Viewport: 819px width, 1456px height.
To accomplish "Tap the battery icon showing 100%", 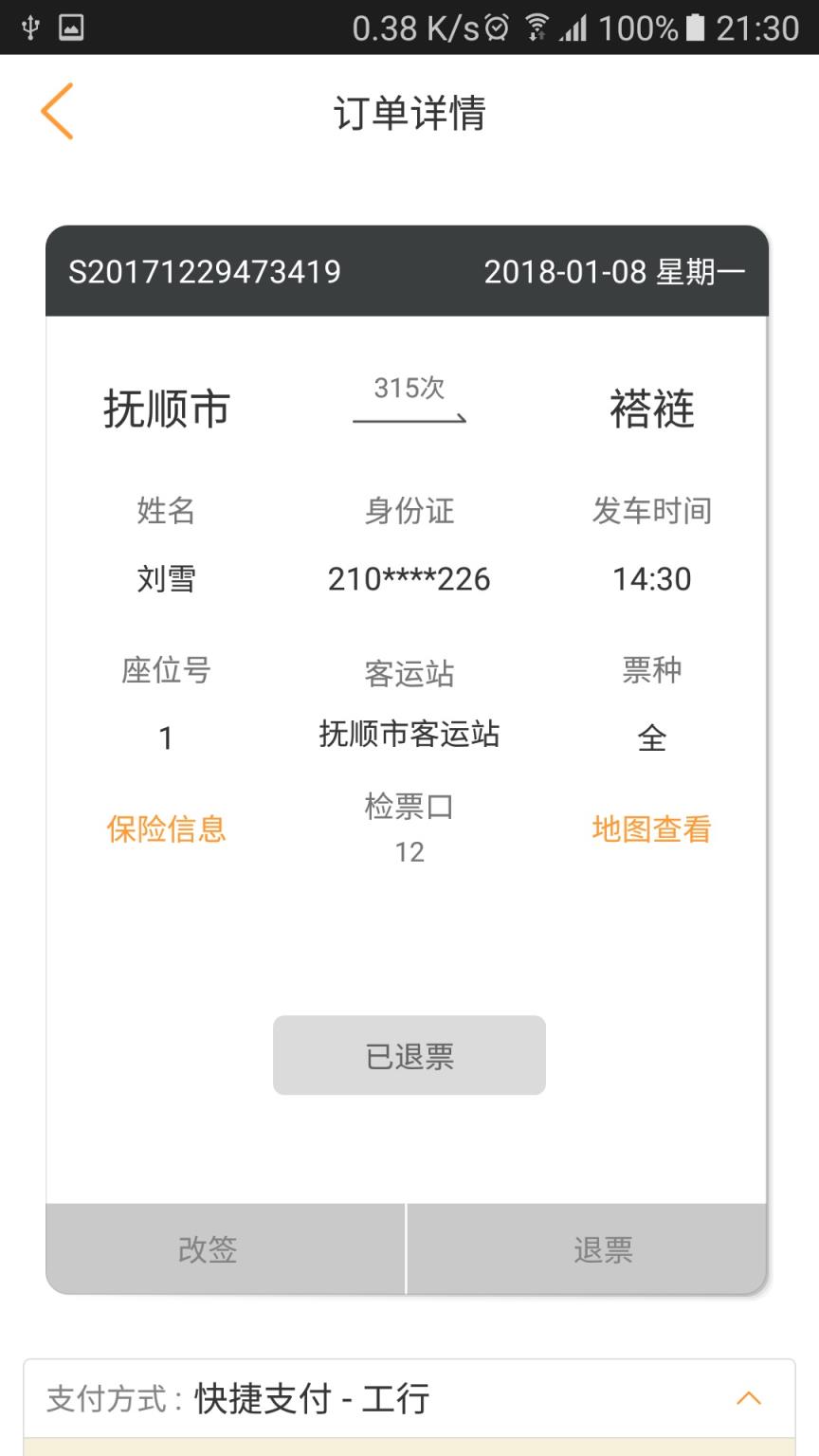I will coord(693,27).
